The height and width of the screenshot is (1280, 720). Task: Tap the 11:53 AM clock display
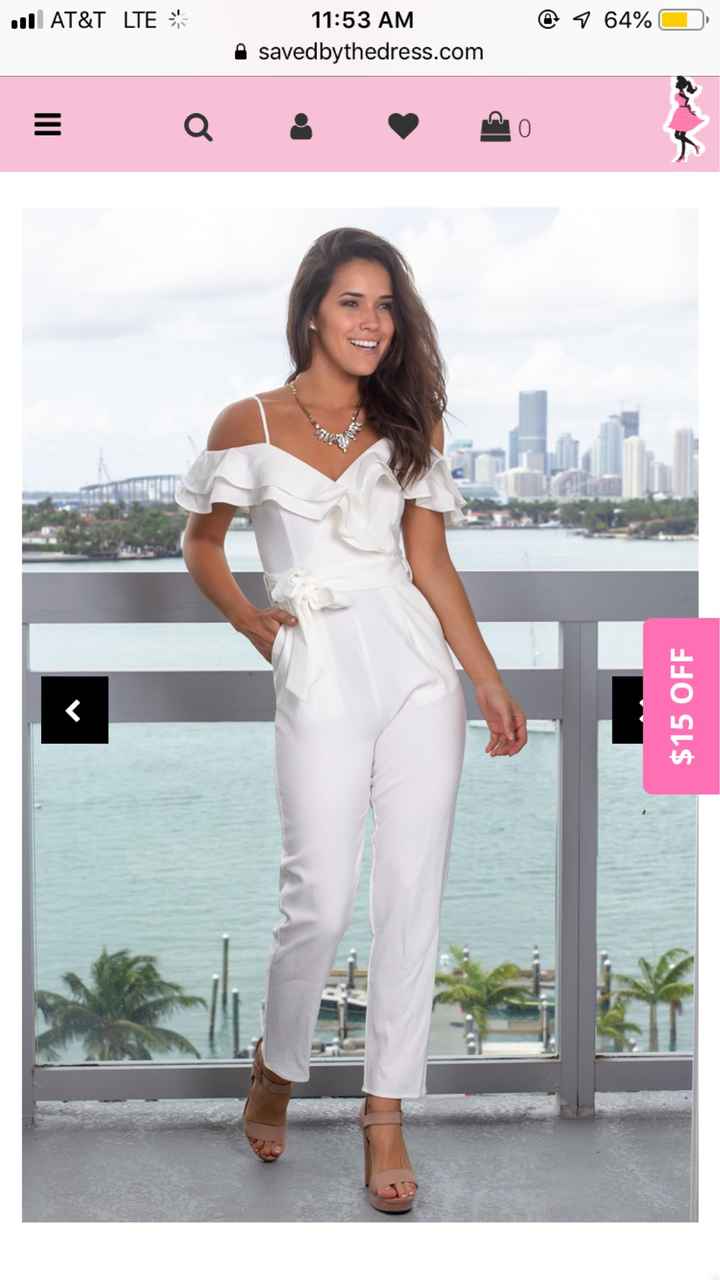click(x=362, y=19)
